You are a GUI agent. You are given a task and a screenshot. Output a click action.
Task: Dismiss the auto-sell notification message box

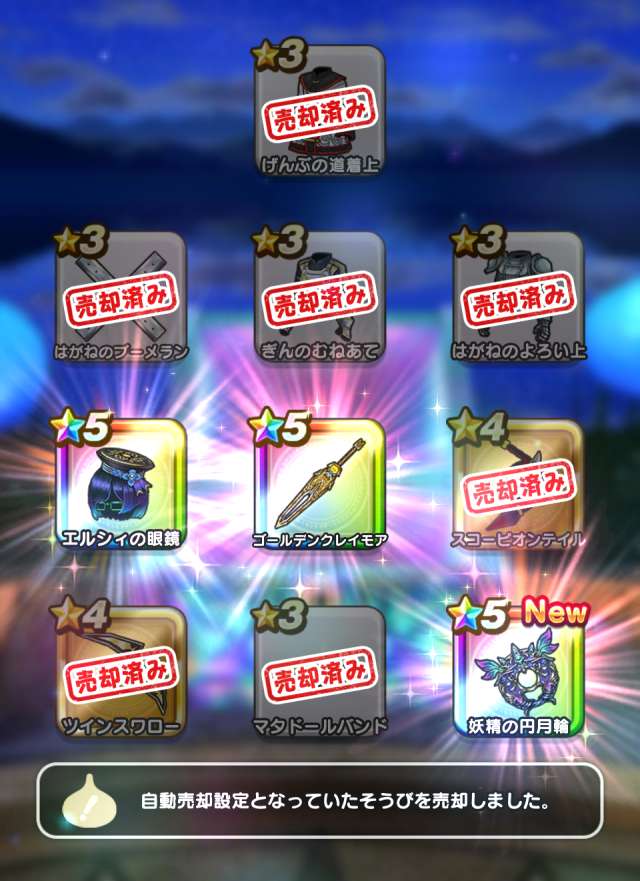click(320, 801)
